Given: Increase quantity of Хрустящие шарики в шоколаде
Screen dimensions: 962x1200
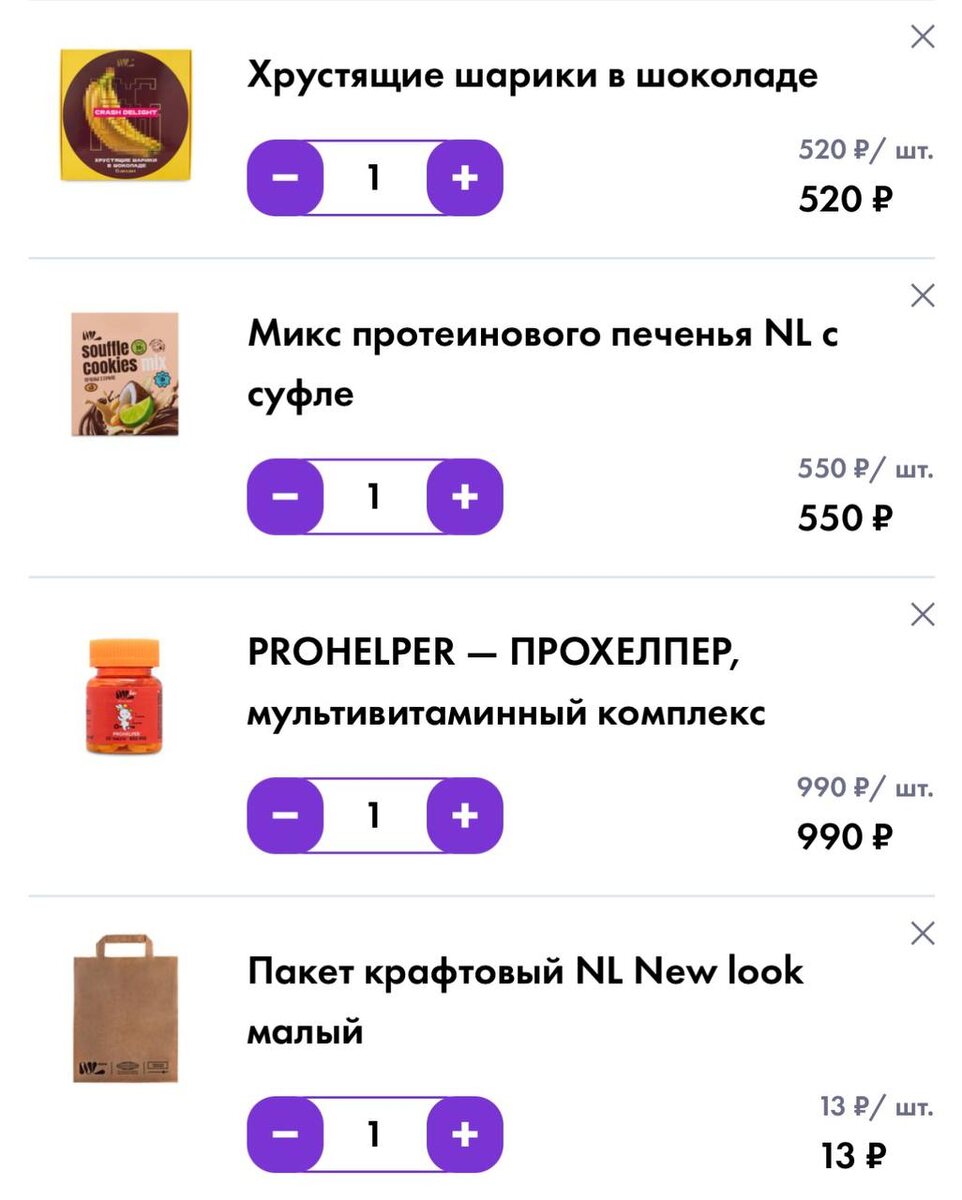Looking at the screenshot, I should (463, 177).
